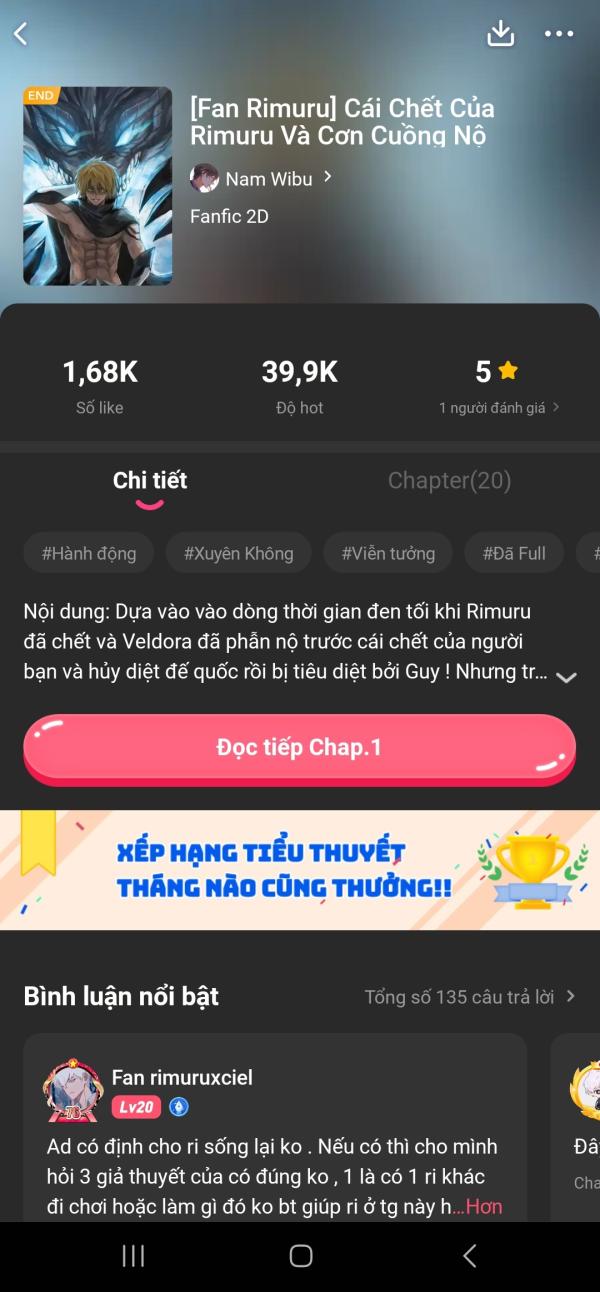
Task: Tap the #Đã Full tag chip
Action: point(514,553)
